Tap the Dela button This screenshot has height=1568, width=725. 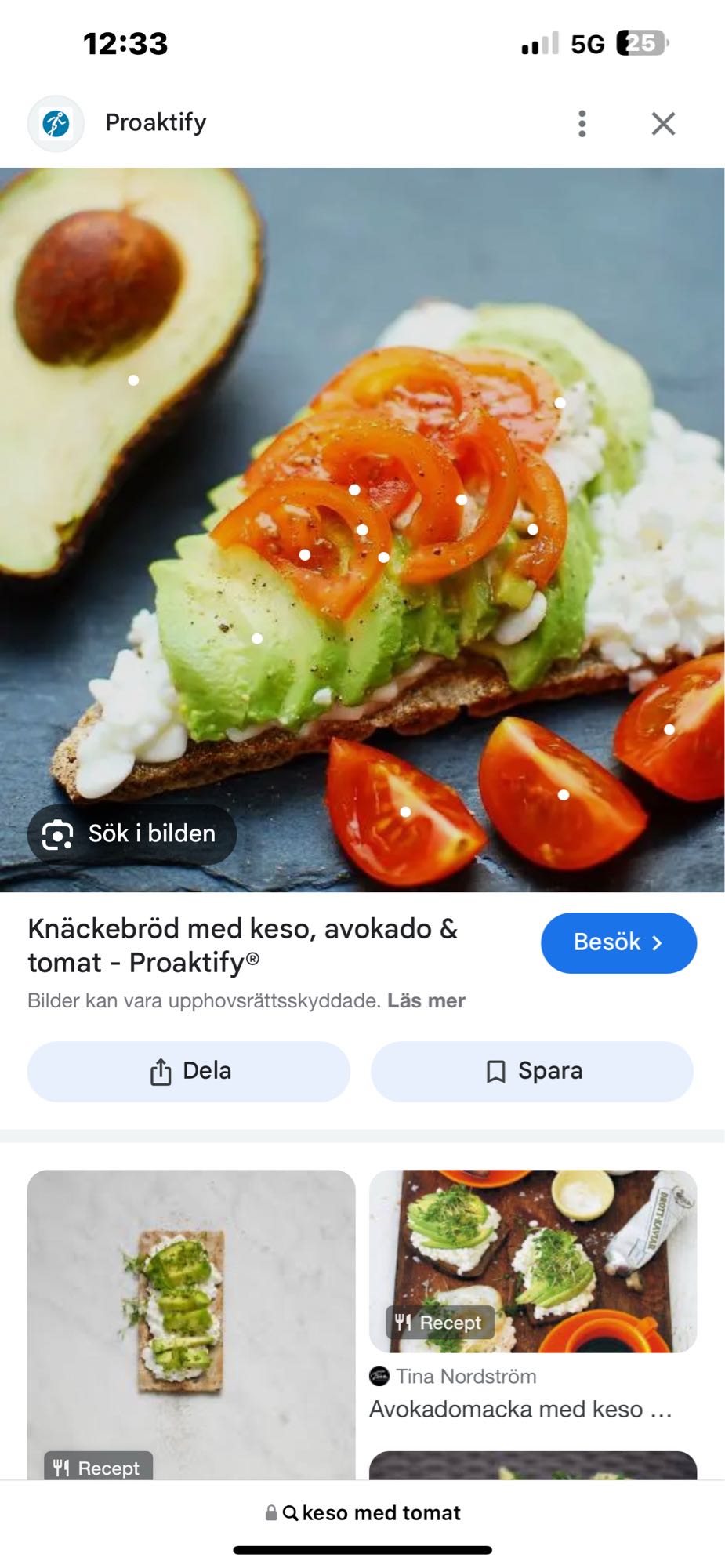click(188, 1071)
